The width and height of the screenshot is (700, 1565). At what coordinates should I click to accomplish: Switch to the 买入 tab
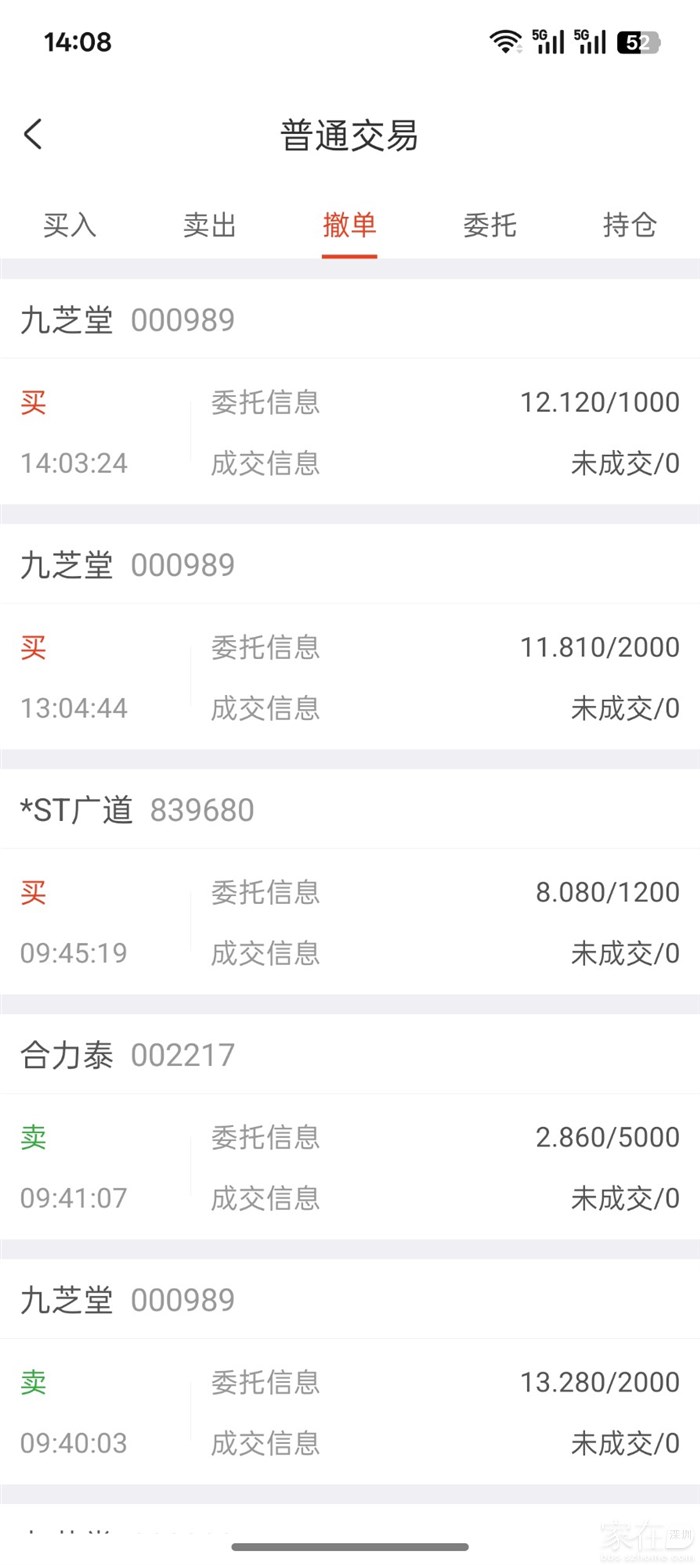point(70,225)
